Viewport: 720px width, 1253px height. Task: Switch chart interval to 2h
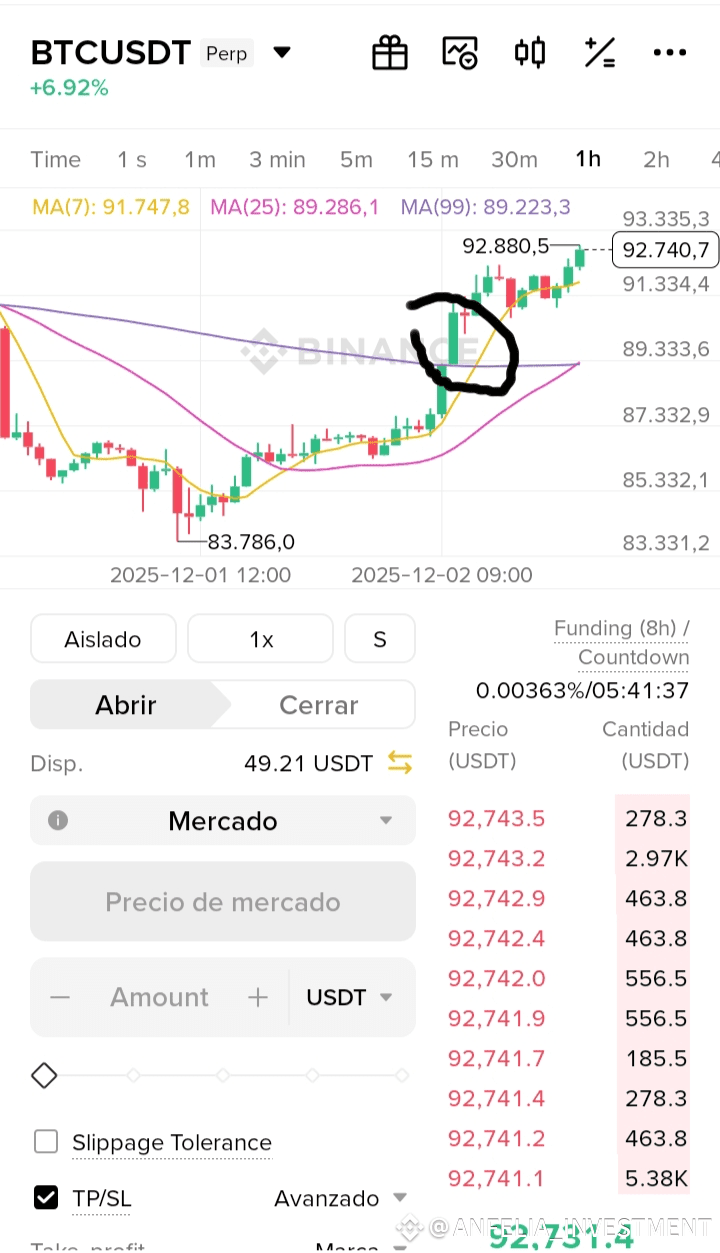(656, 159)
